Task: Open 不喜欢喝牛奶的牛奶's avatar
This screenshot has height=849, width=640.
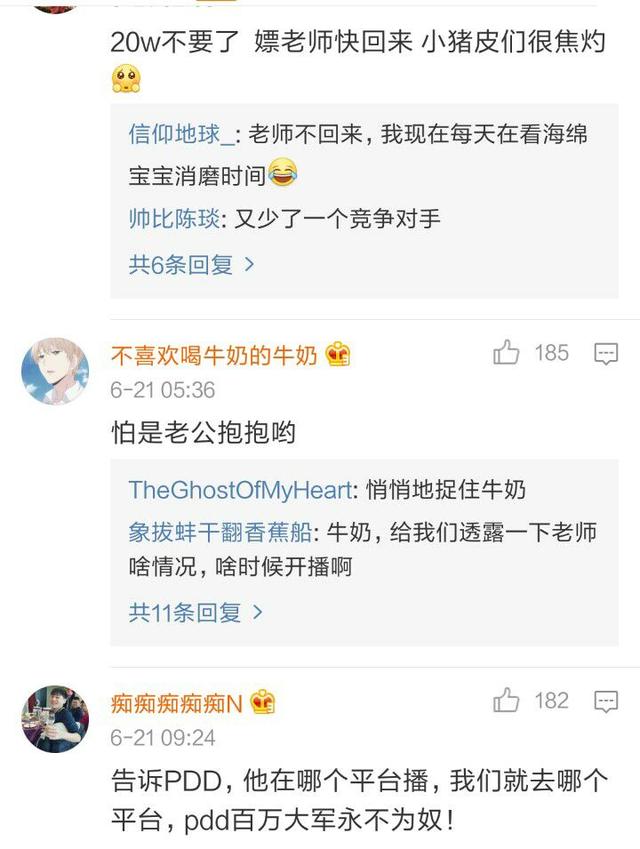Action: [x=55, y=371]
